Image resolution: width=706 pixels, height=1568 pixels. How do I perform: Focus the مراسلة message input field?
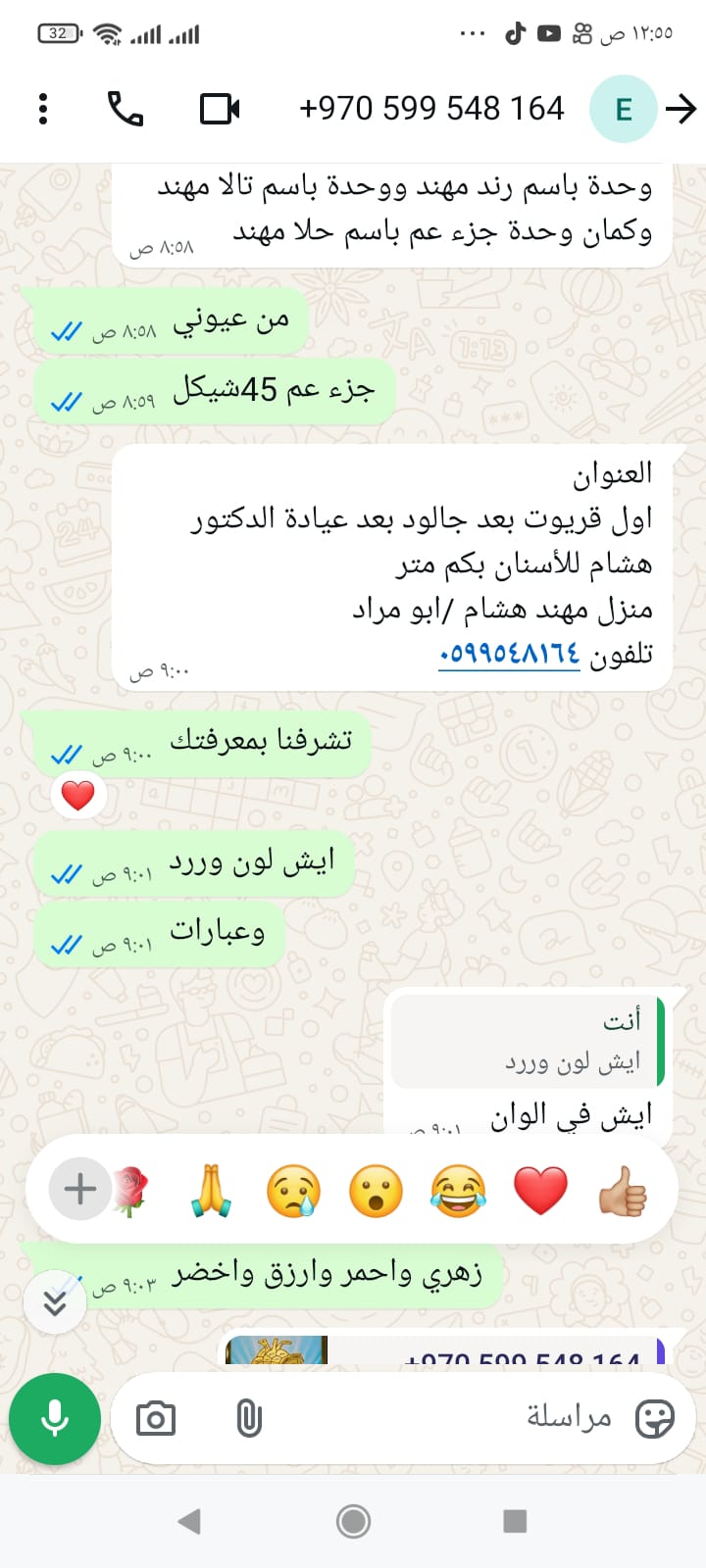click(441, 1418)
